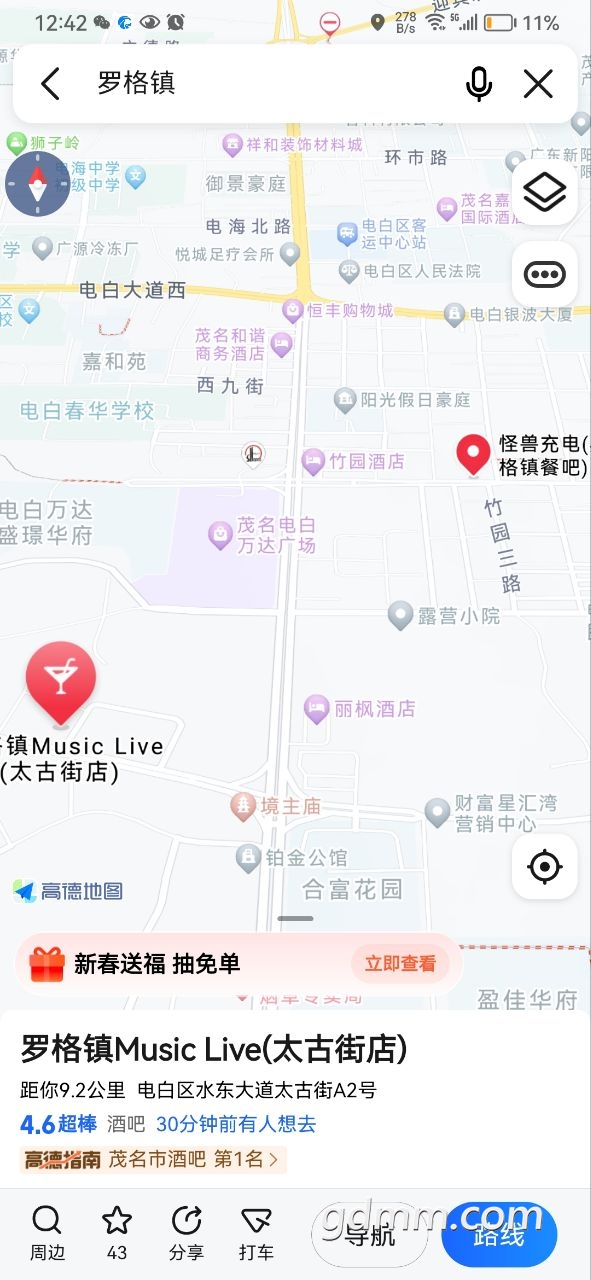Open the map layers selector
The image size is (591, 1280).
point(544,192)
